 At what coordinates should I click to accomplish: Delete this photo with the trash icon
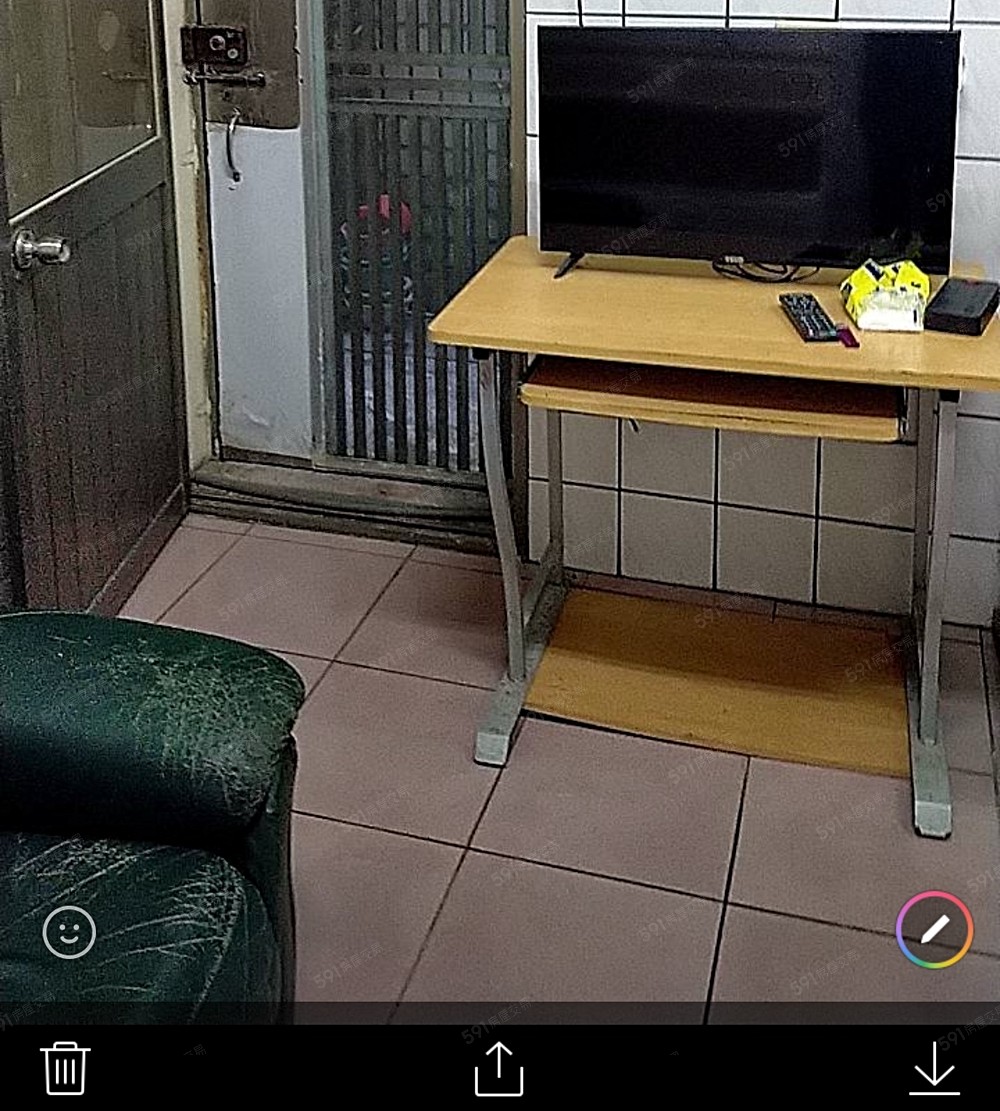65,1068
